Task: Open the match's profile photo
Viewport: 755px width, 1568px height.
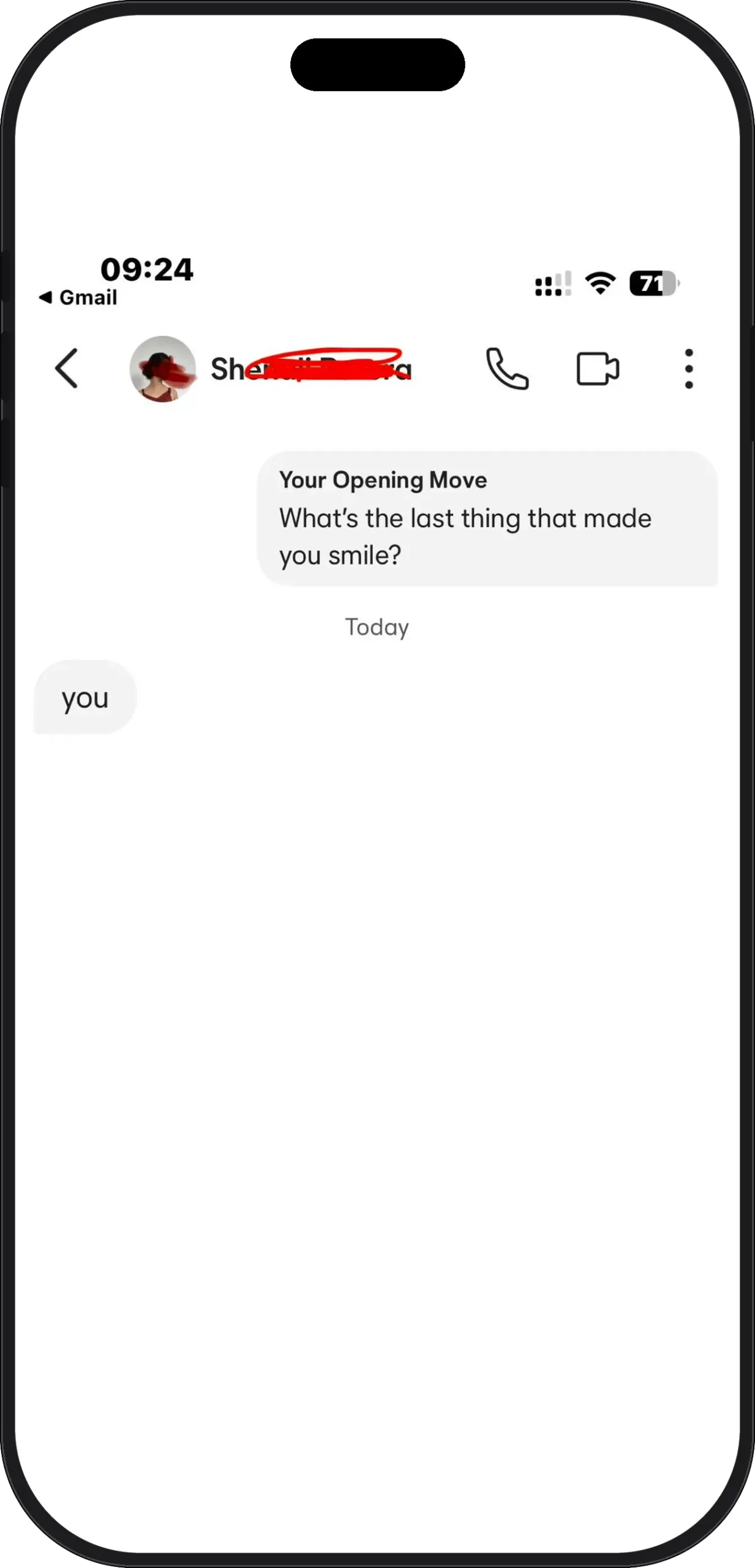Action: [163, 369]
